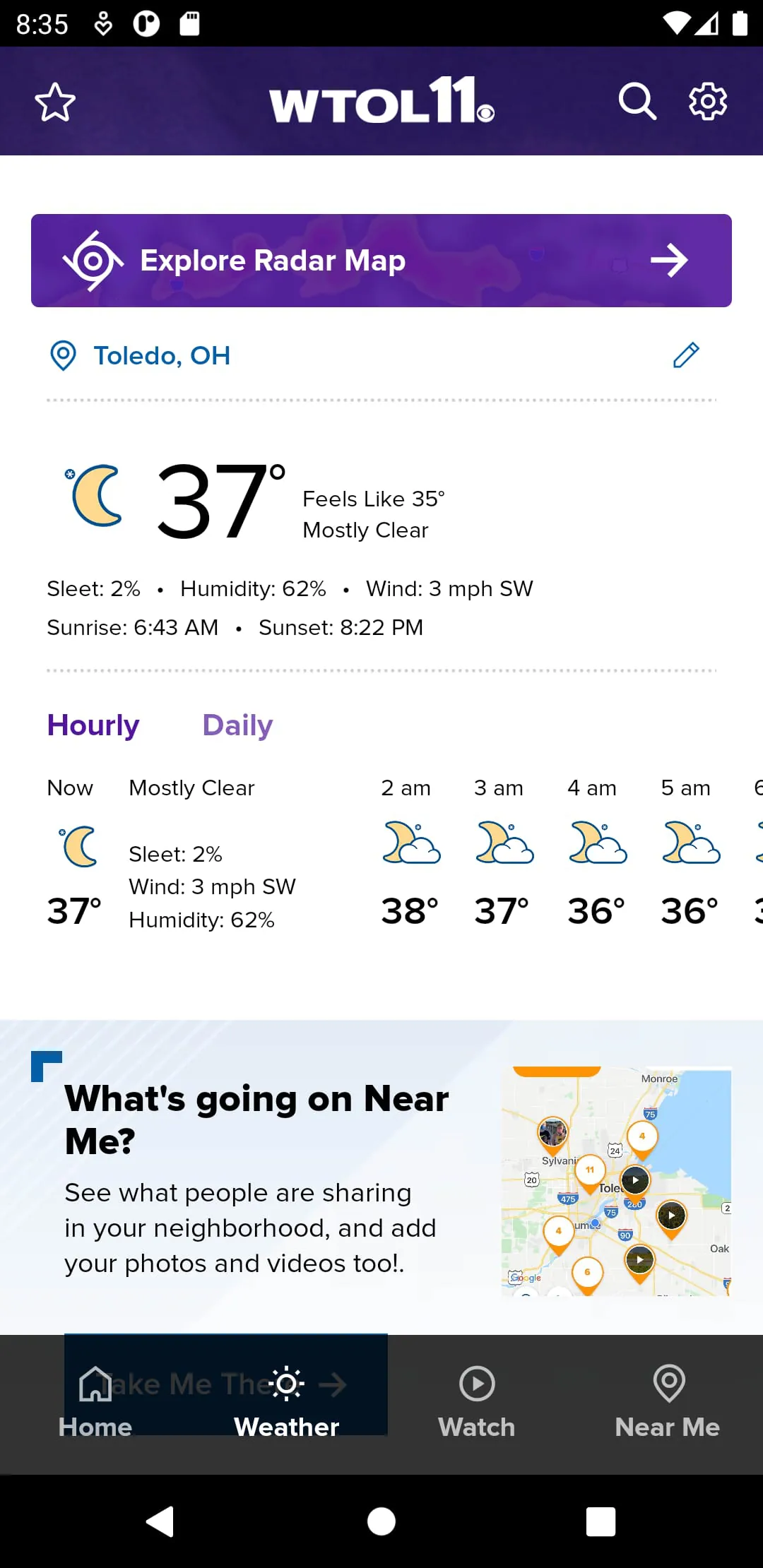763x1568 pixels.
Task: Open Explore Radar Map banner
Action: (381, 261)
